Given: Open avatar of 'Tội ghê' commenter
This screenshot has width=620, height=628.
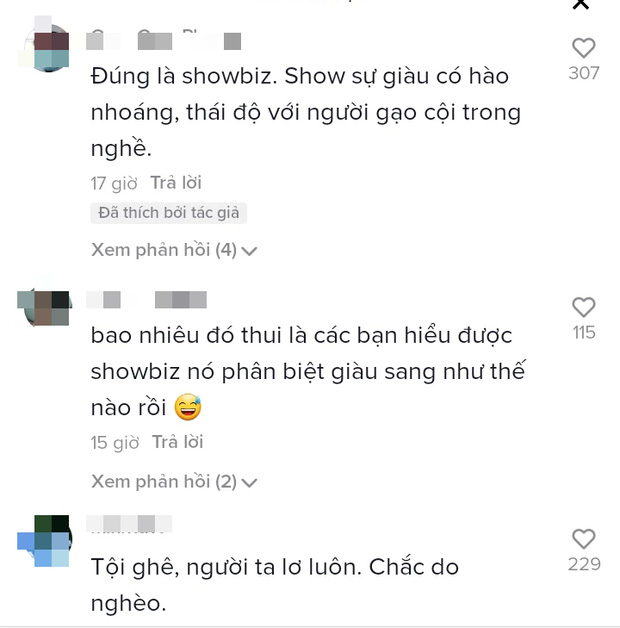Looking at the screenshot, I should 45,541.
